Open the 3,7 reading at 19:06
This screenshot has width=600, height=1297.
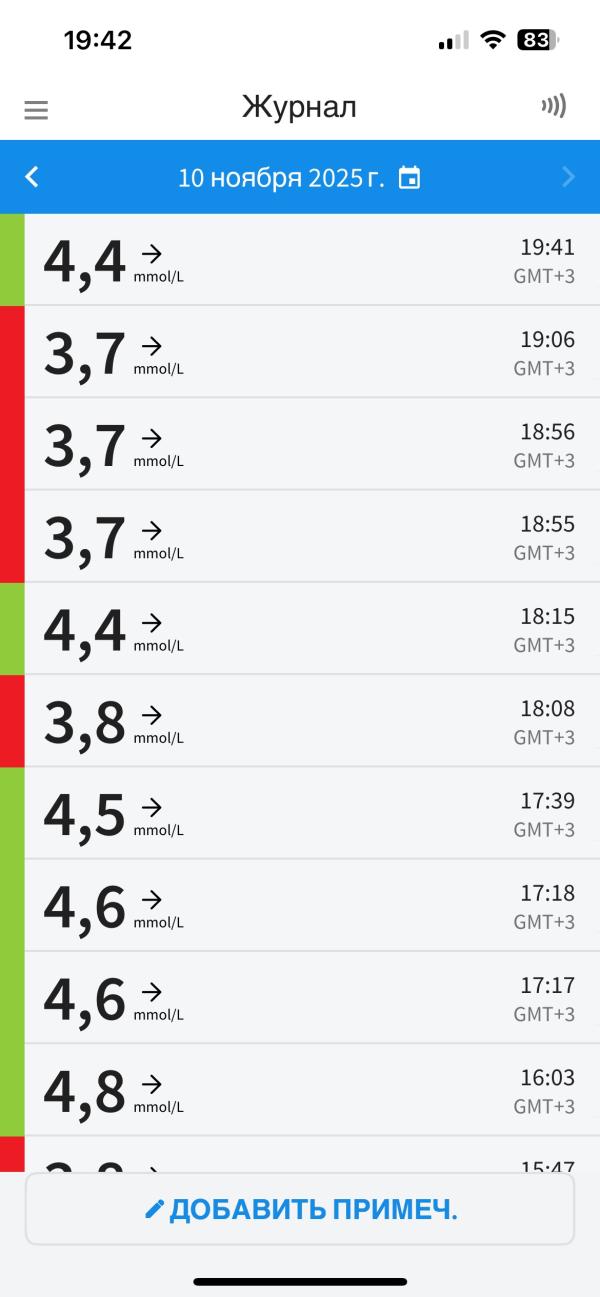point(300,352)
